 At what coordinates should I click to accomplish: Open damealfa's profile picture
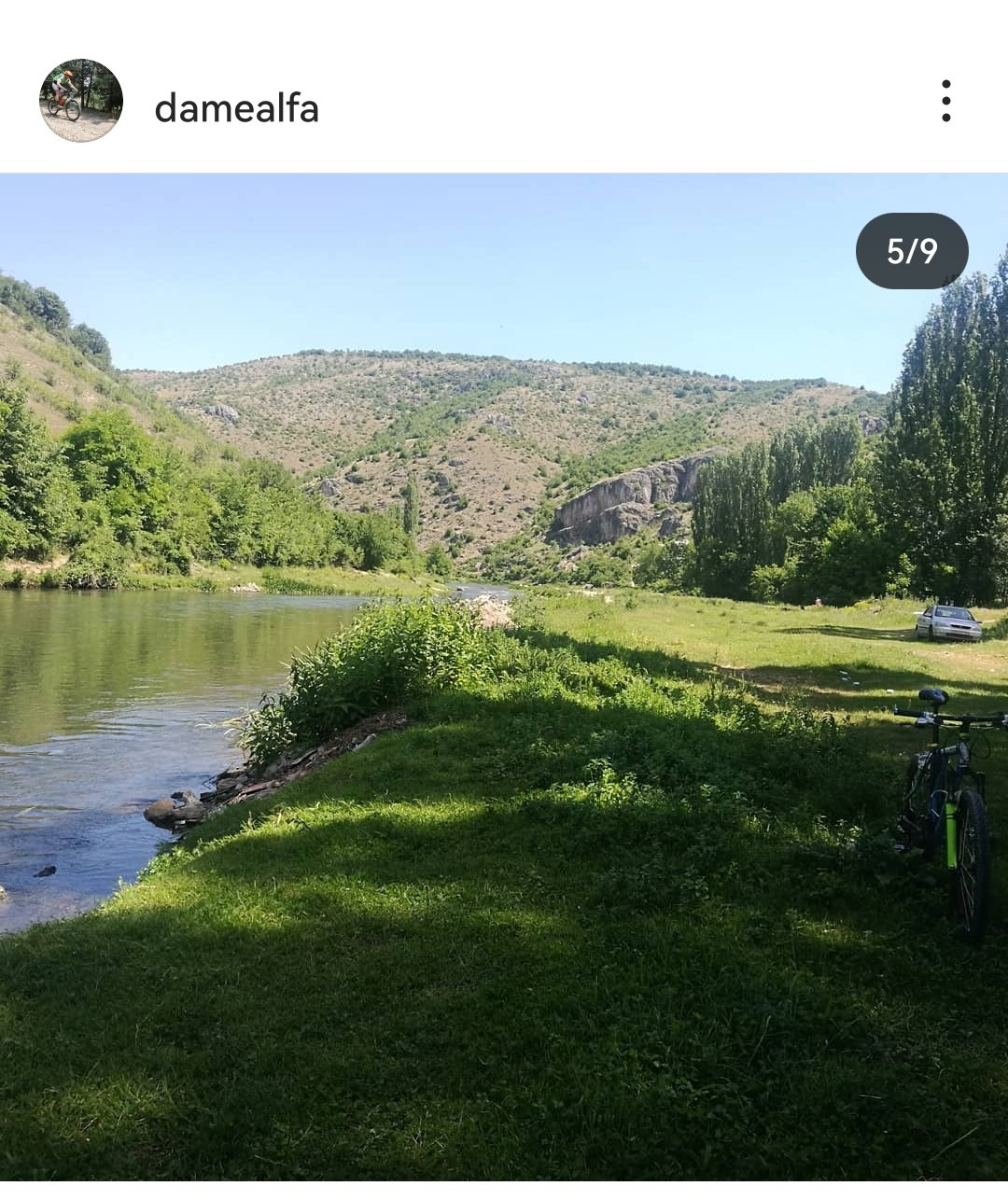(x=81, y=101)
